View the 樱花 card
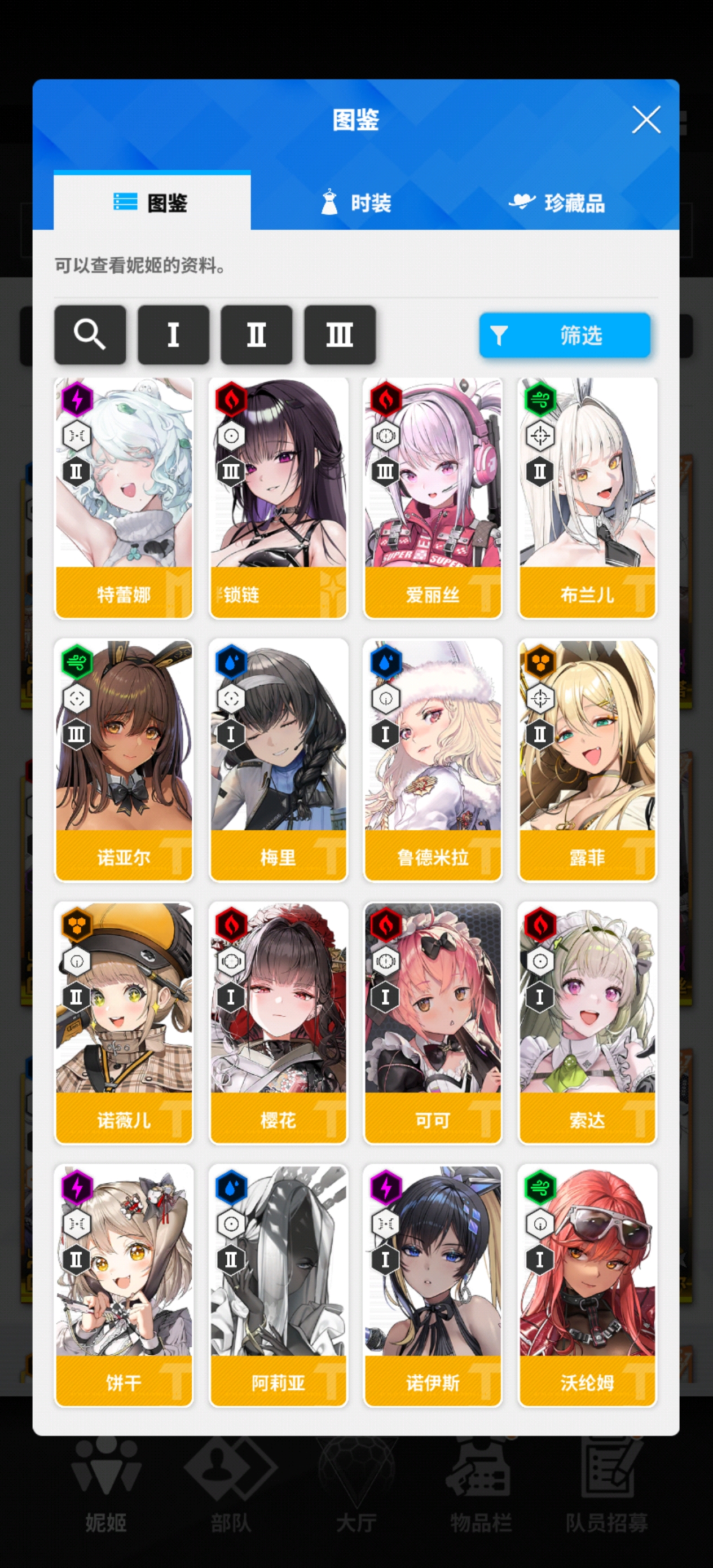Viewport: 713px width, 1568px height. (x=278, y=1023)
